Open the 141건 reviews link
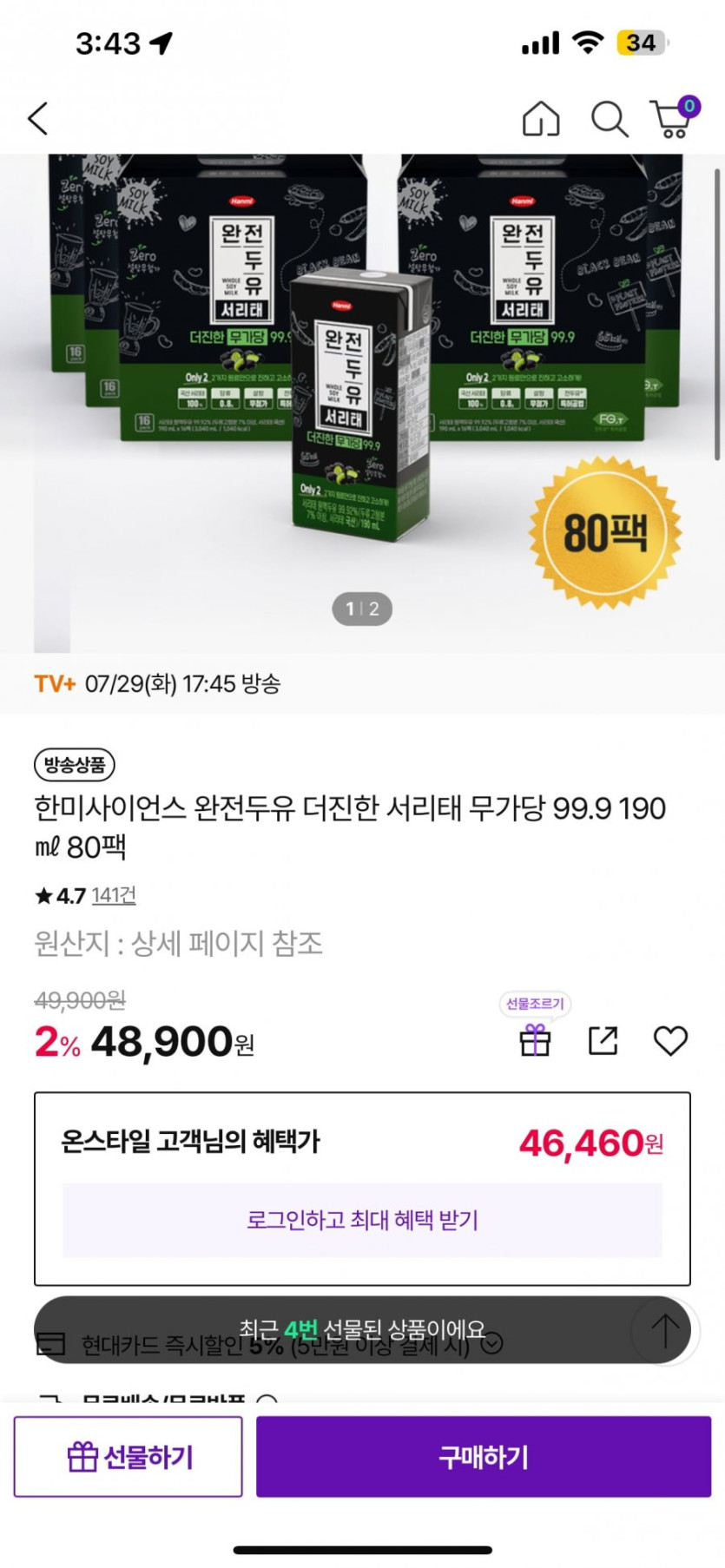Image resolution: width=725 pixels, height=1568 pixels. tap(114, 895)
